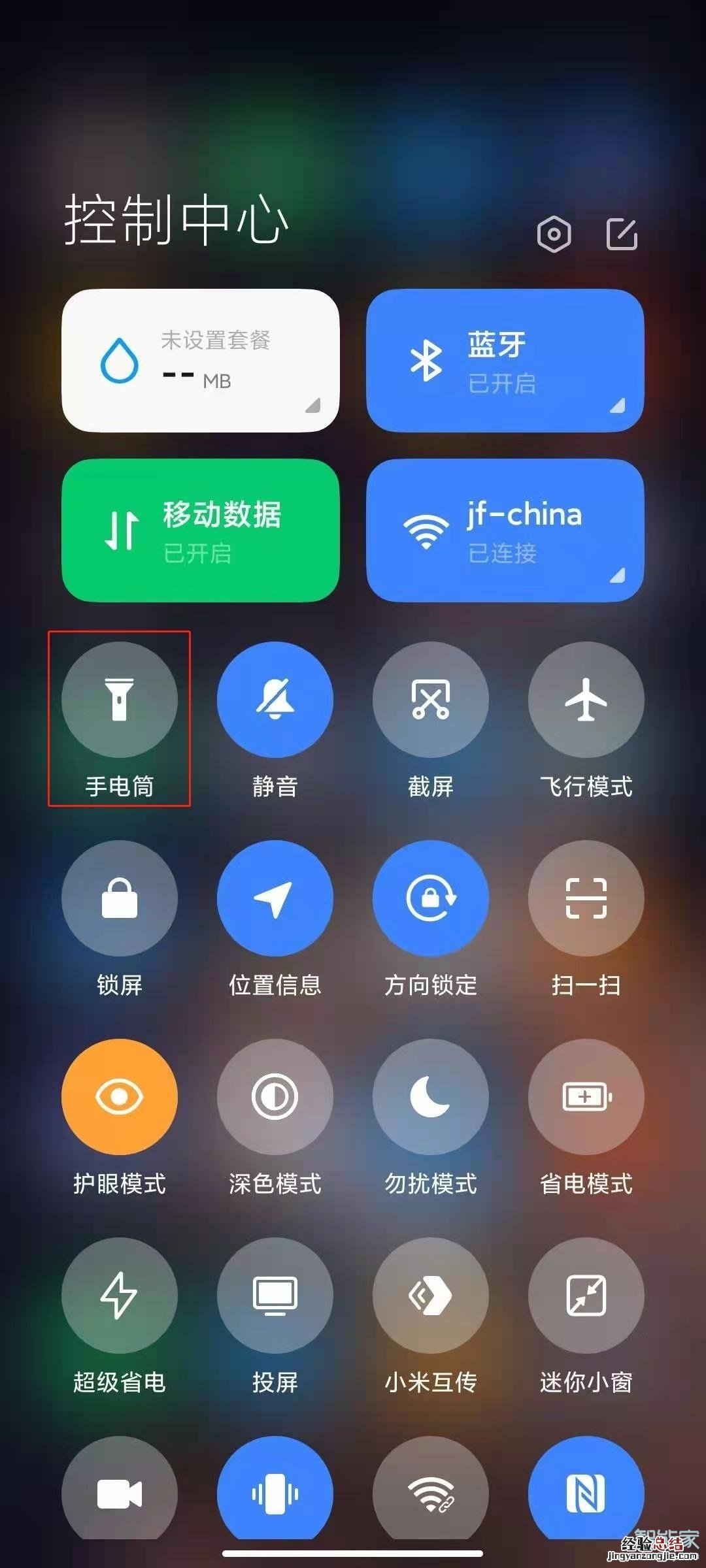Enable airplane mode (飞行模式)
Viewport: 706px width, 1568px height.
click(x=586, y=700)
